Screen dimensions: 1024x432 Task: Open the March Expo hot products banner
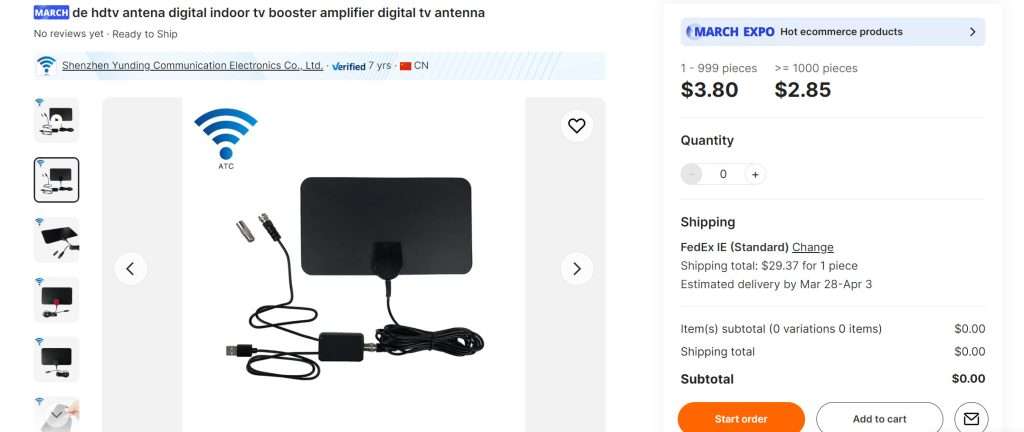tap(832, 32)
